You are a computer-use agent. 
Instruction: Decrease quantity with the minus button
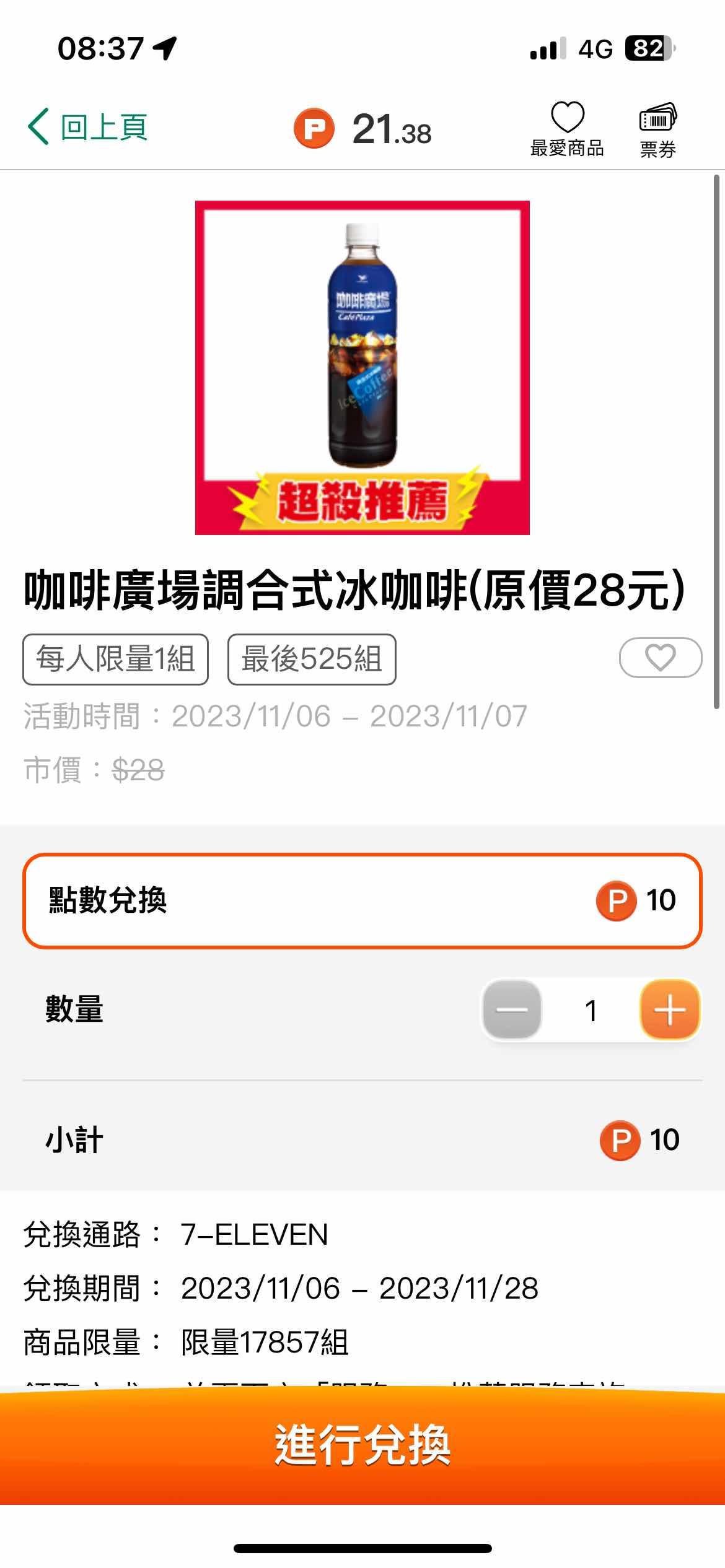tap(512, 1011)
